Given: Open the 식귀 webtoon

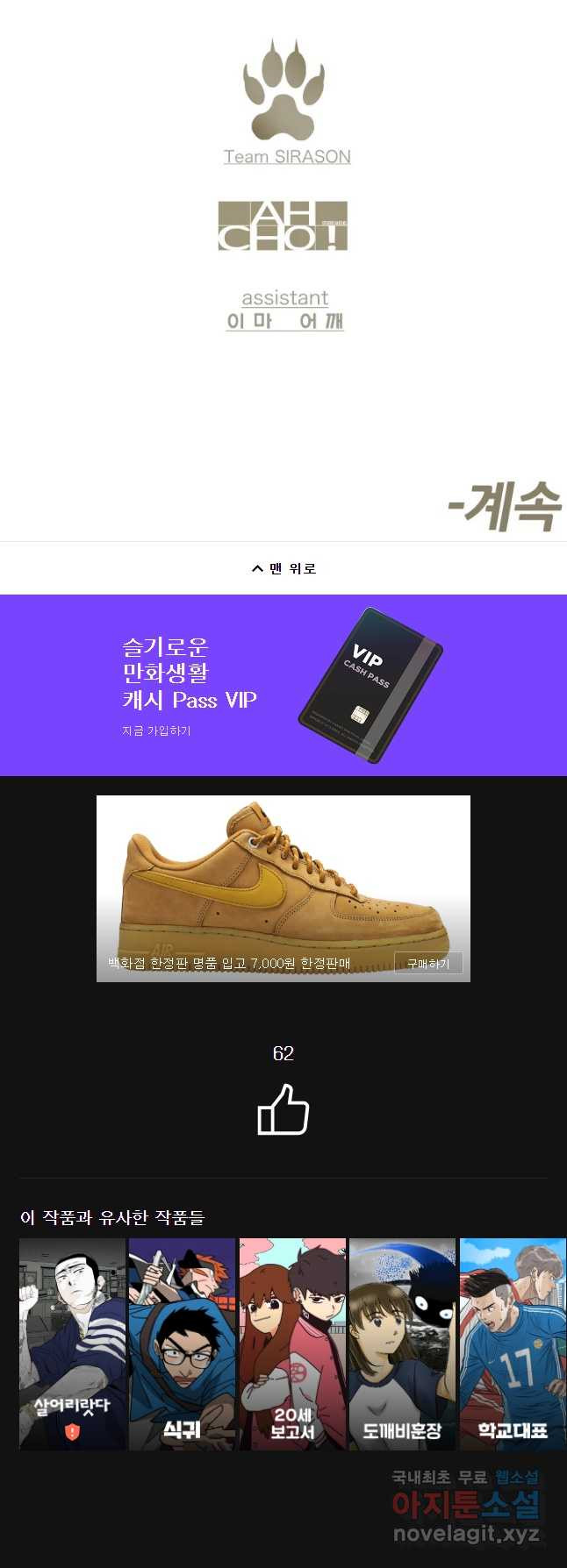Looking at the screenshot, I should (182, 1343).
